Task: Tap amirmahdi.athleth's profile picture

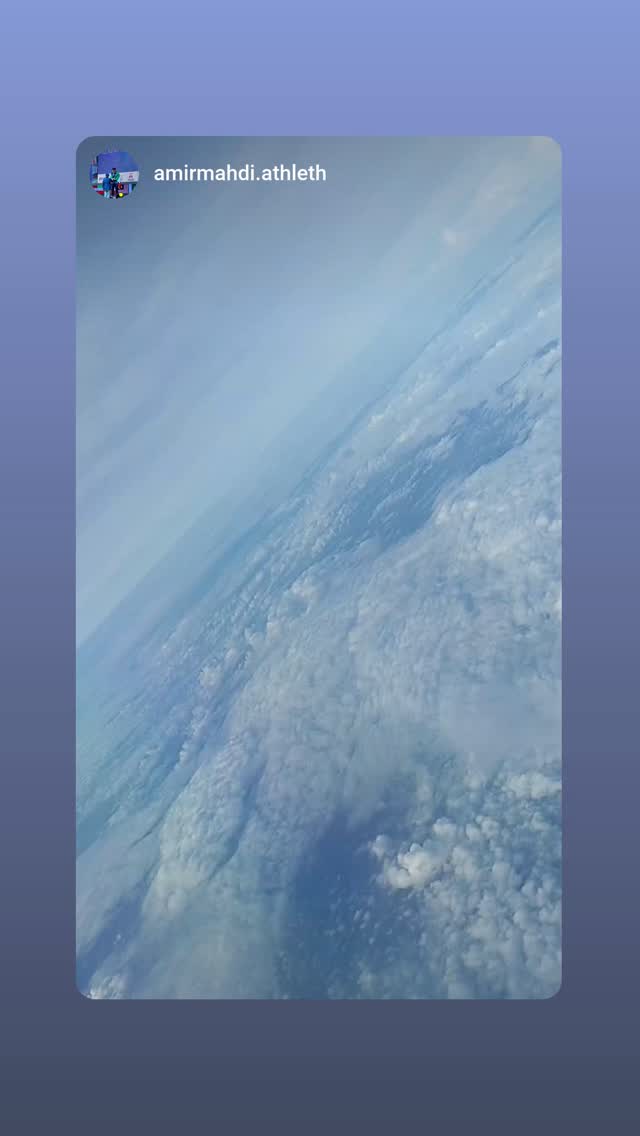Action: coord(115,174)
